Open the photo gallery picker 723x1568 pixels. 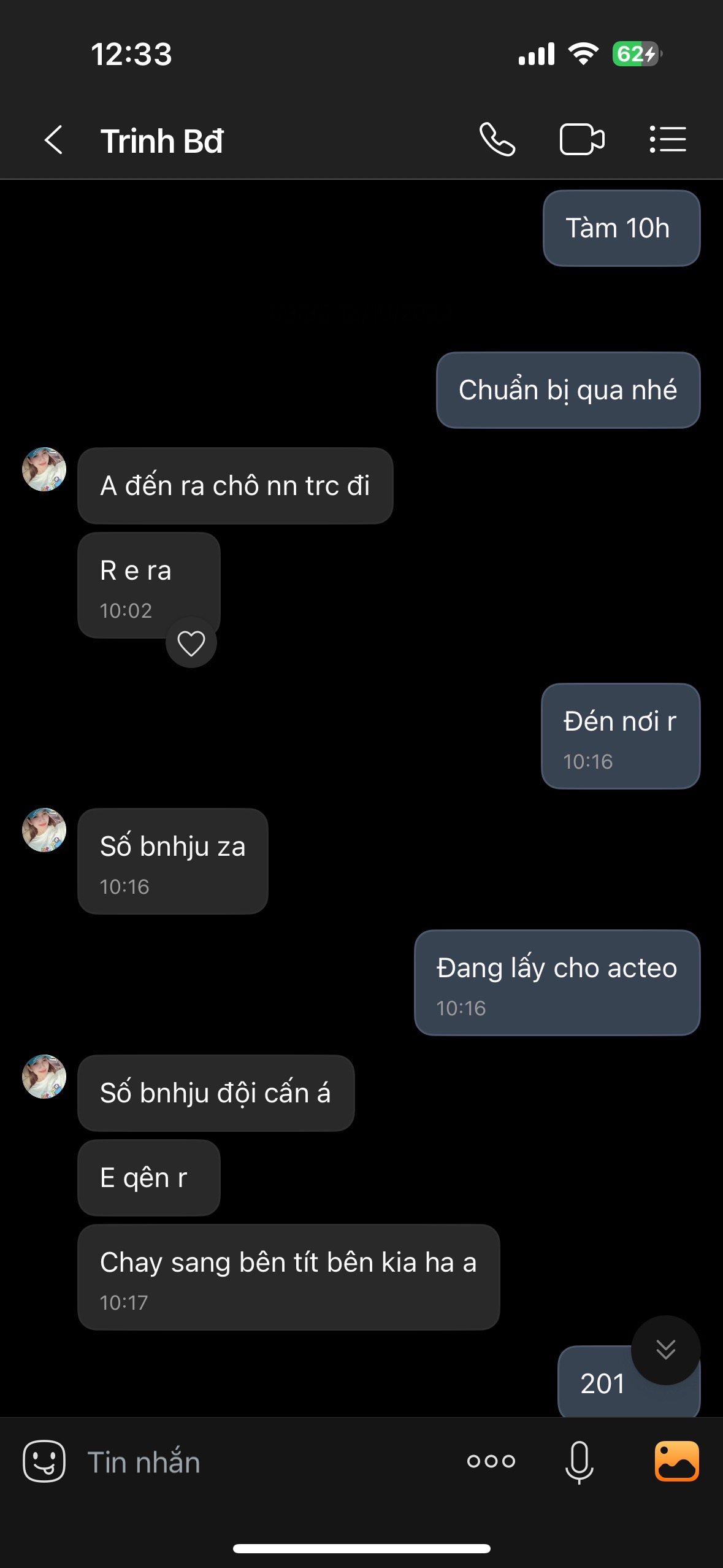[x=676, y=1461]
